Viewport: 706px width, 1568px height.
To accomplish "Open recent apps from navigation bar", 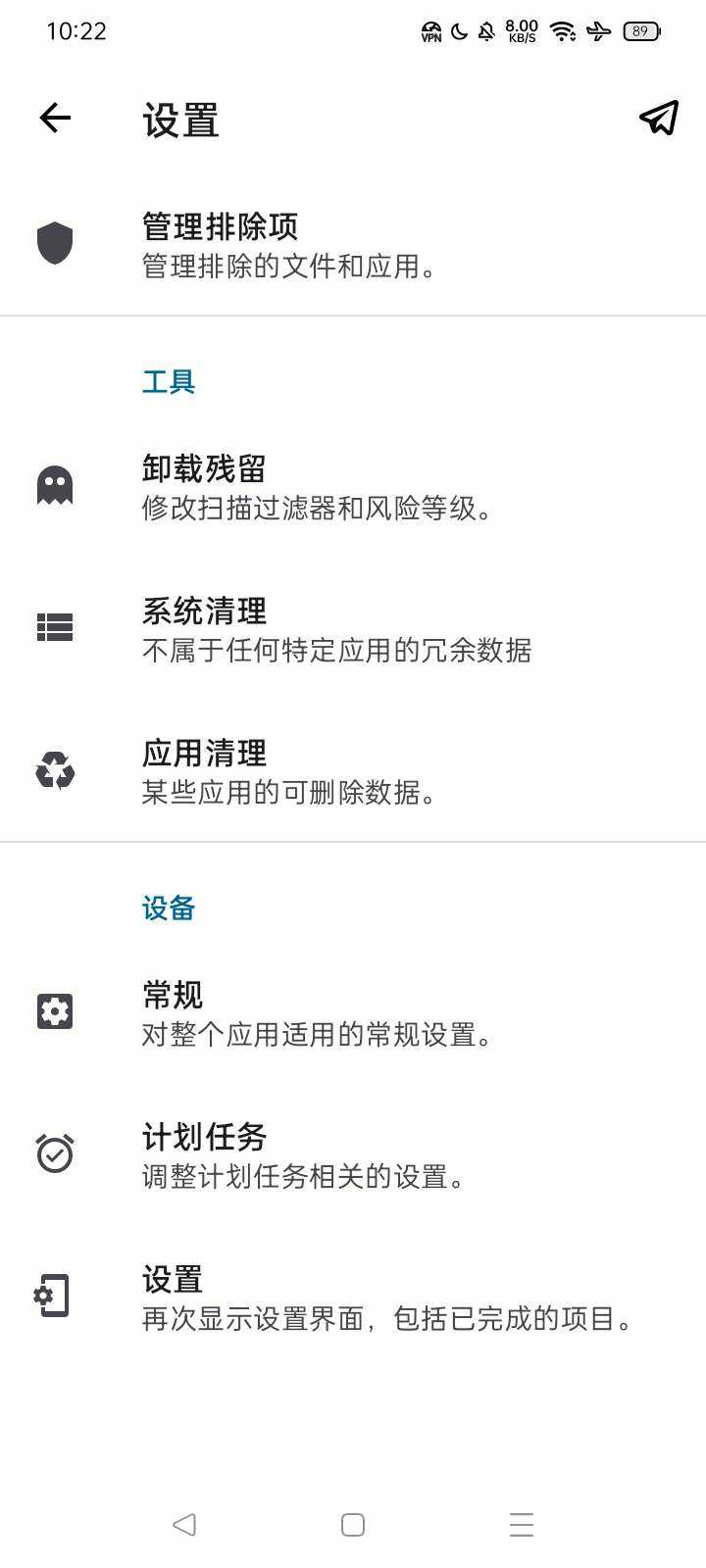I will (x=522, y=1524).
